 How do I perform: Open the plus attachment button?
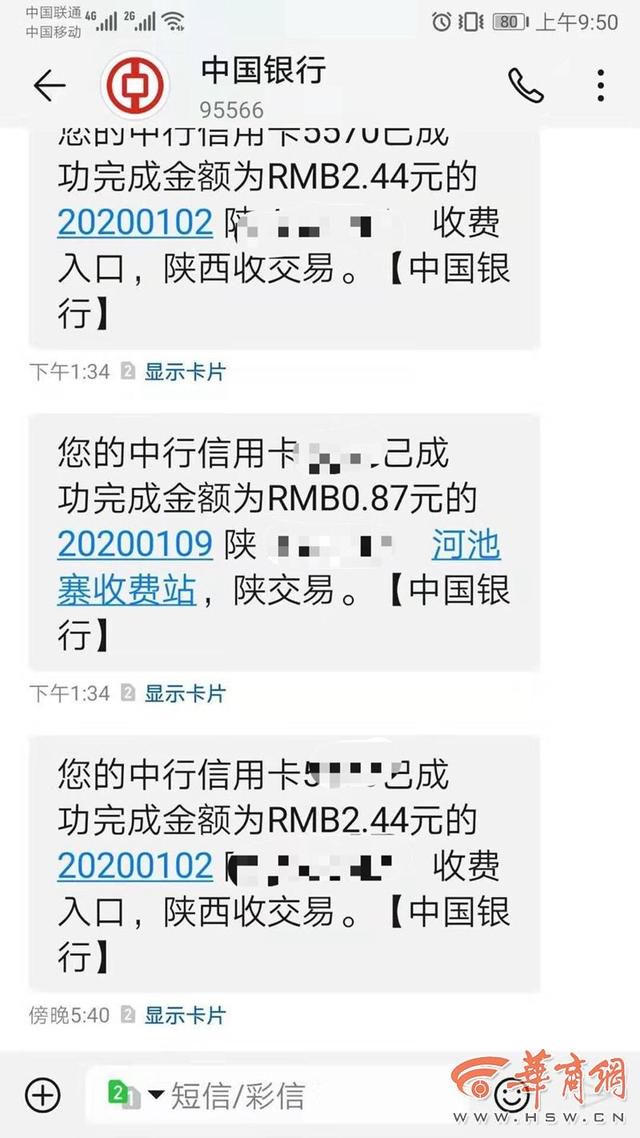pyautogui.click(x=43, y=1094)
